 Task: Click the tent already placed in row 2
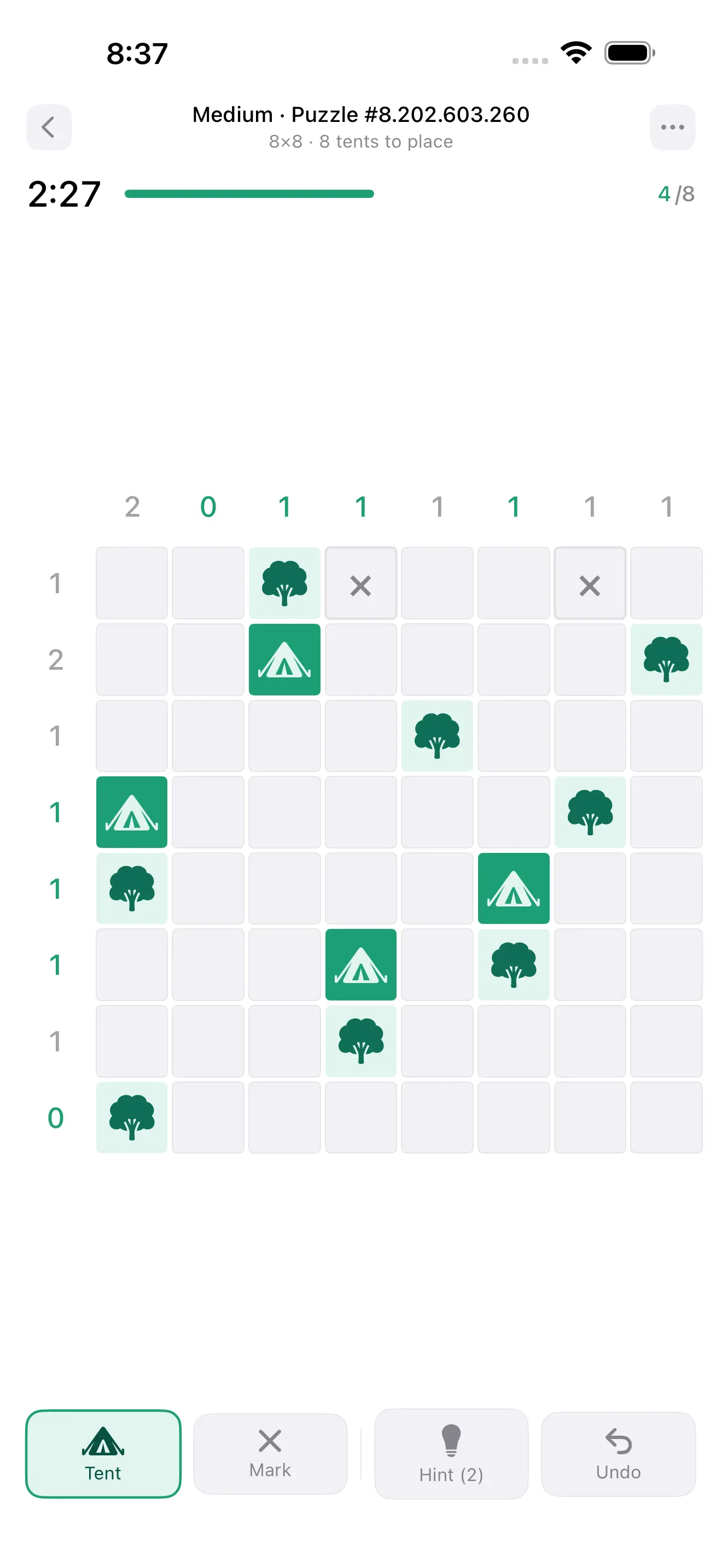pyautogui.click(x=284, y=660)
